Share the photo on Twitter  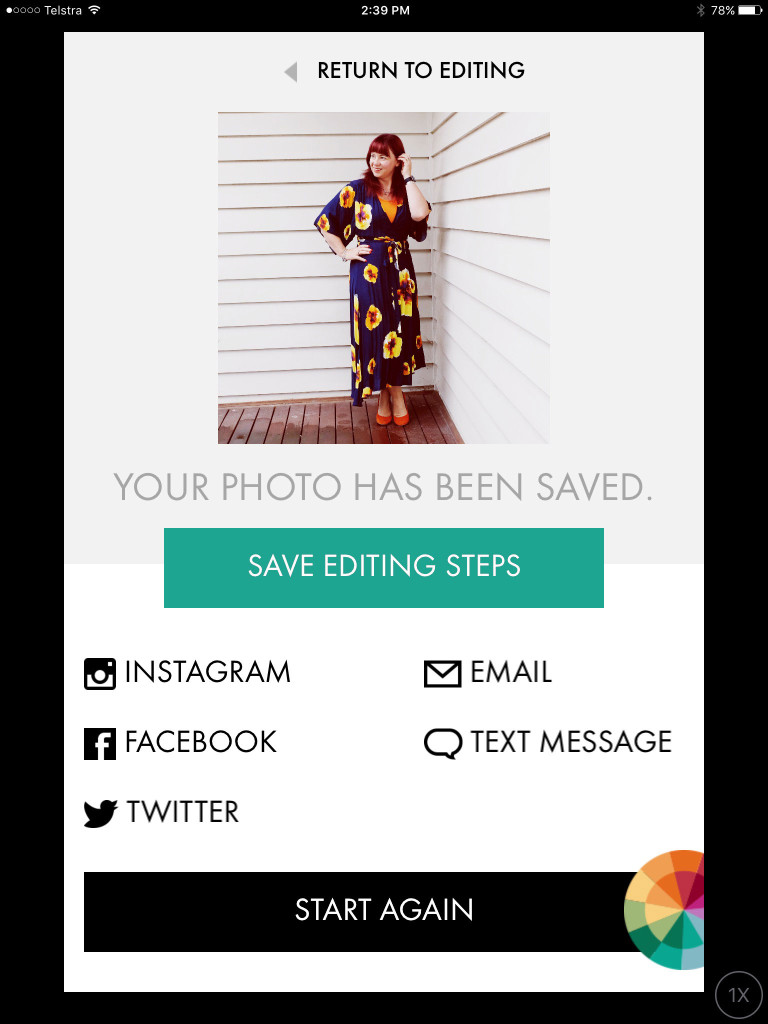[x=162, y=812]
